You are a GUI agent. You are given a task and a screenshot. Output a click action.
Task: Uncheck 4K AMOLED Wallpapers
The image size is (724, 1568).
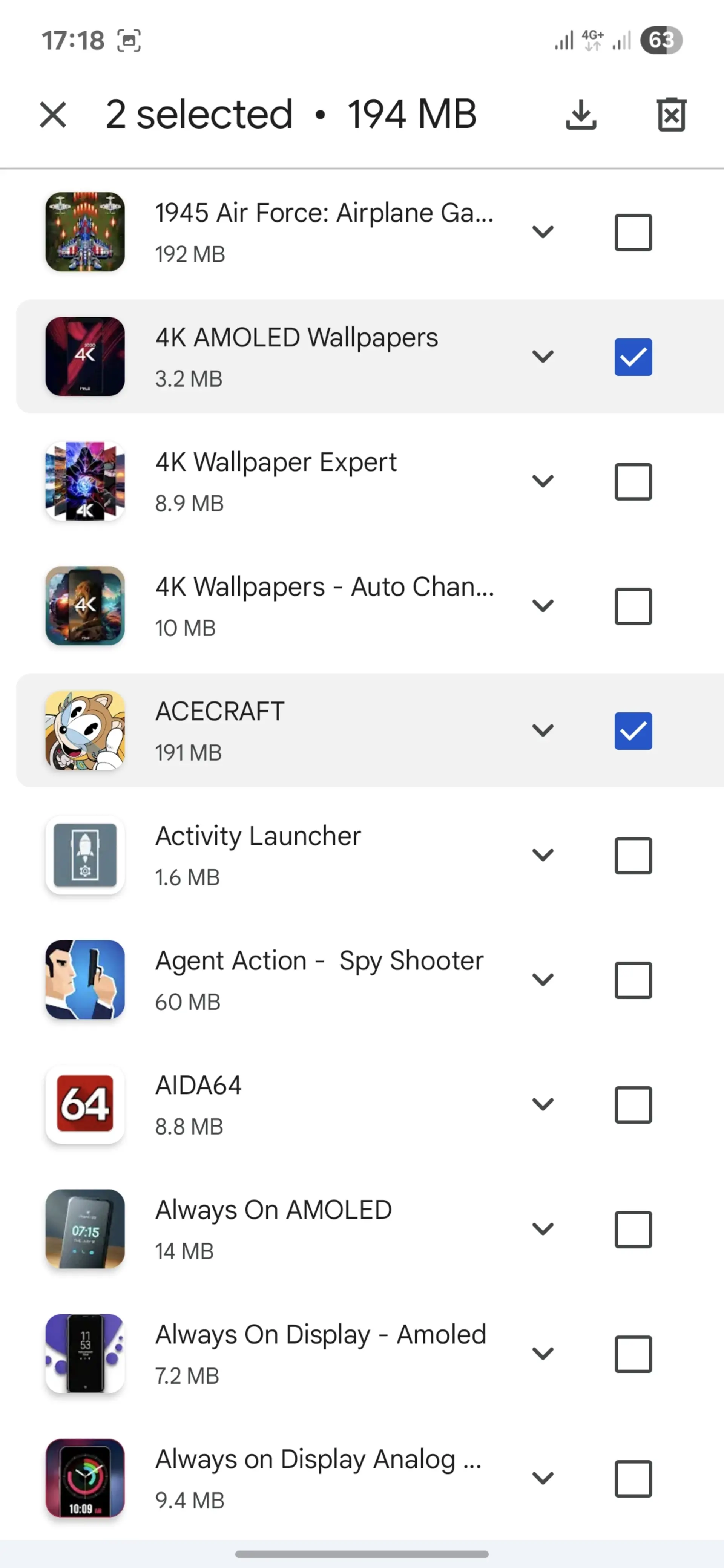tap(633, 357)
